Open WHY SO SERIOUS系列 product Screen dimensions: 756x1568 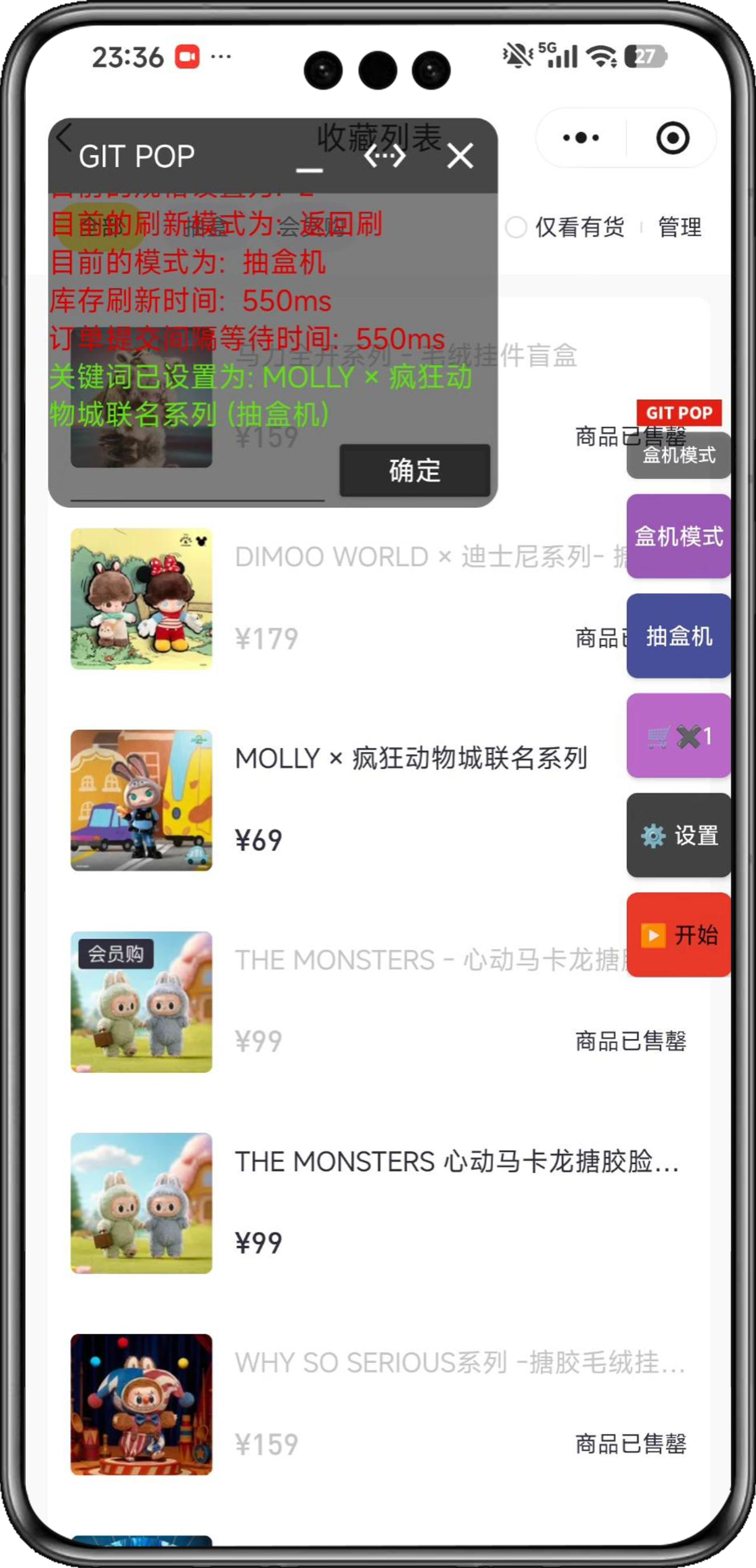(459, 1363)
